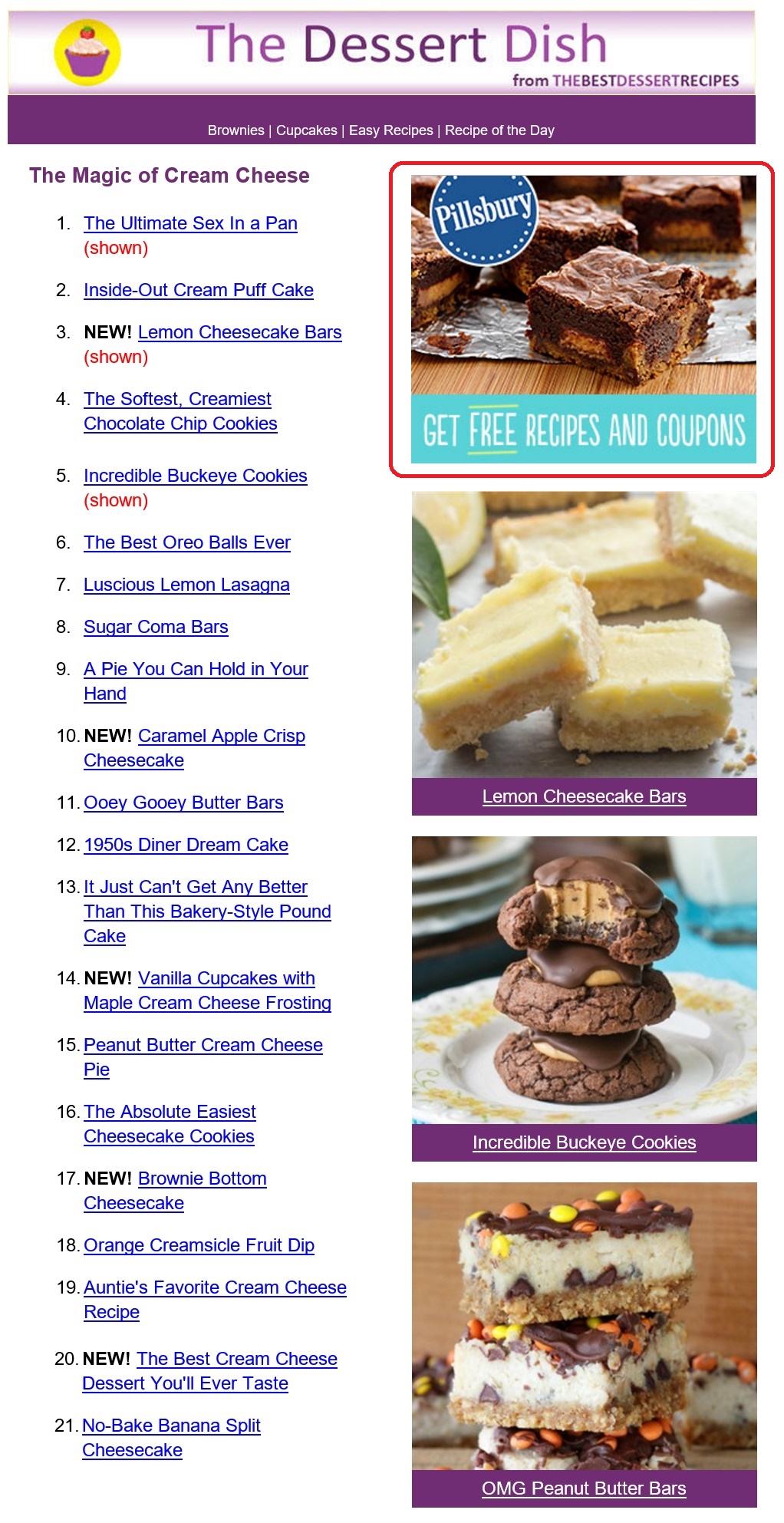The width and height of the screenshot is (784, 1523).
Task: Open Brownie Bottom Cheesecake recipe
Action: [175, 1191]
